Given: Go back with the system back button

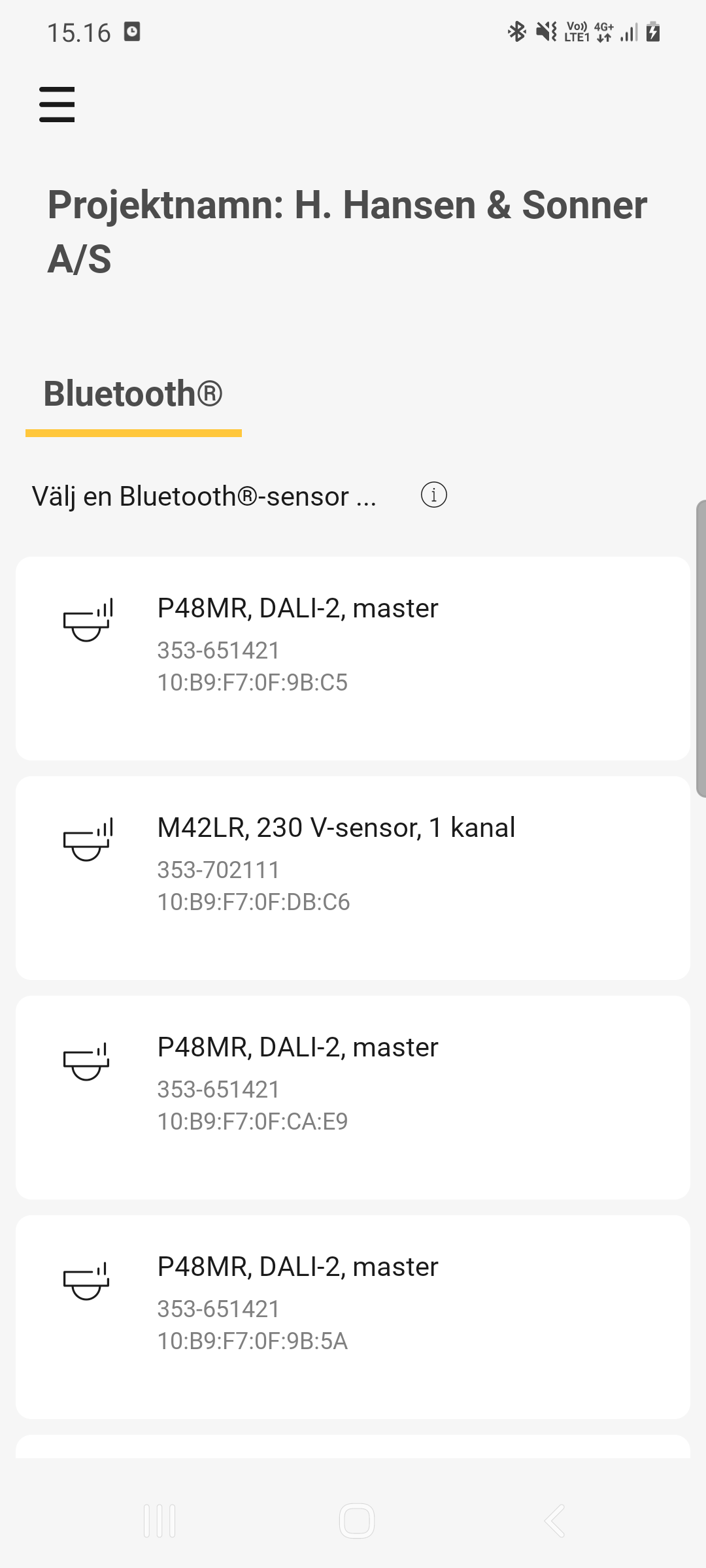Looking at the screenshot, I should pos(554,1521).
